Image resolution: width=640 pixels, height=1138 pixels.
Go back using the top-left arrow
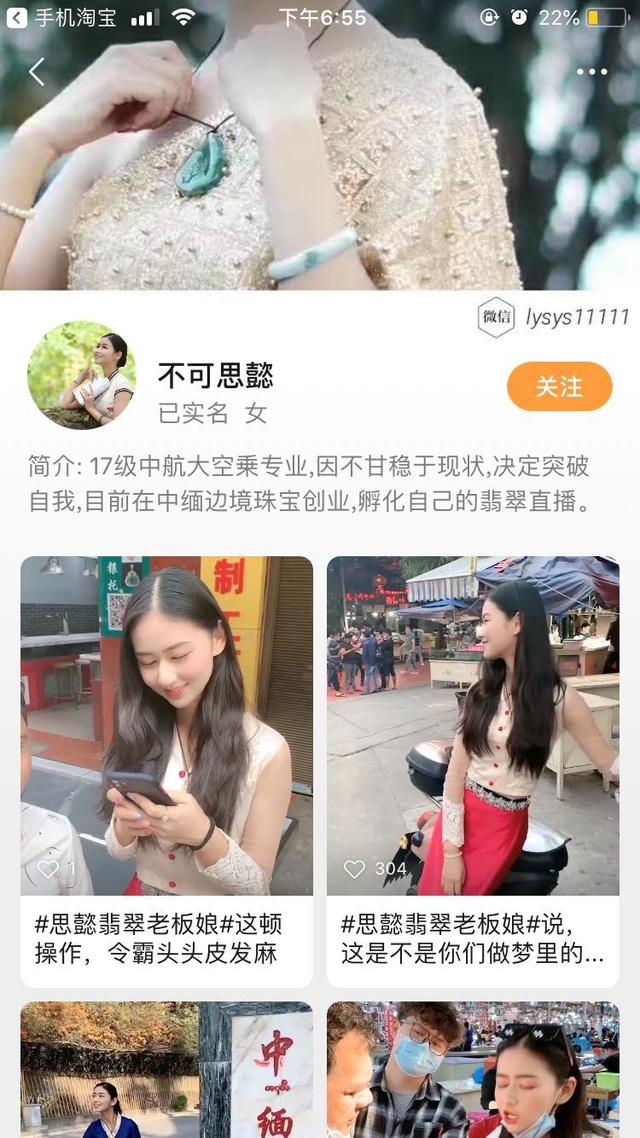click(x=37, y=71)
